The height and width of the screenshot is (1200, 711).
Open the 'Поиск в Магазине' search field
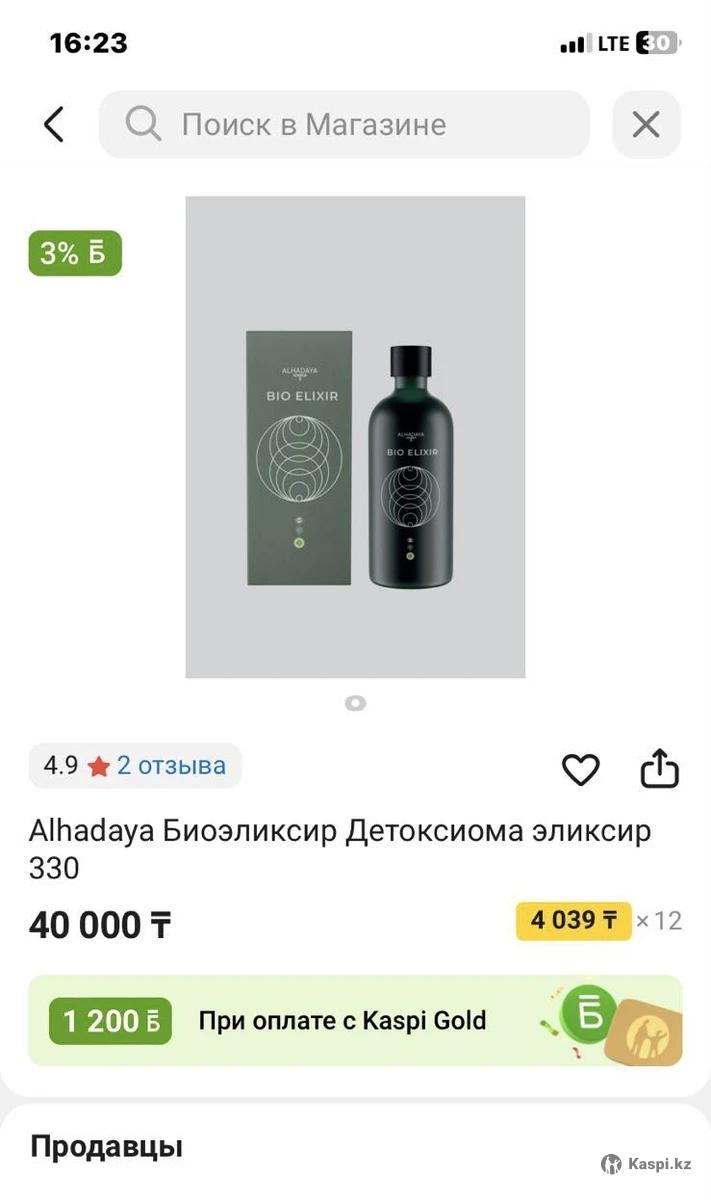tap(343, 125)
